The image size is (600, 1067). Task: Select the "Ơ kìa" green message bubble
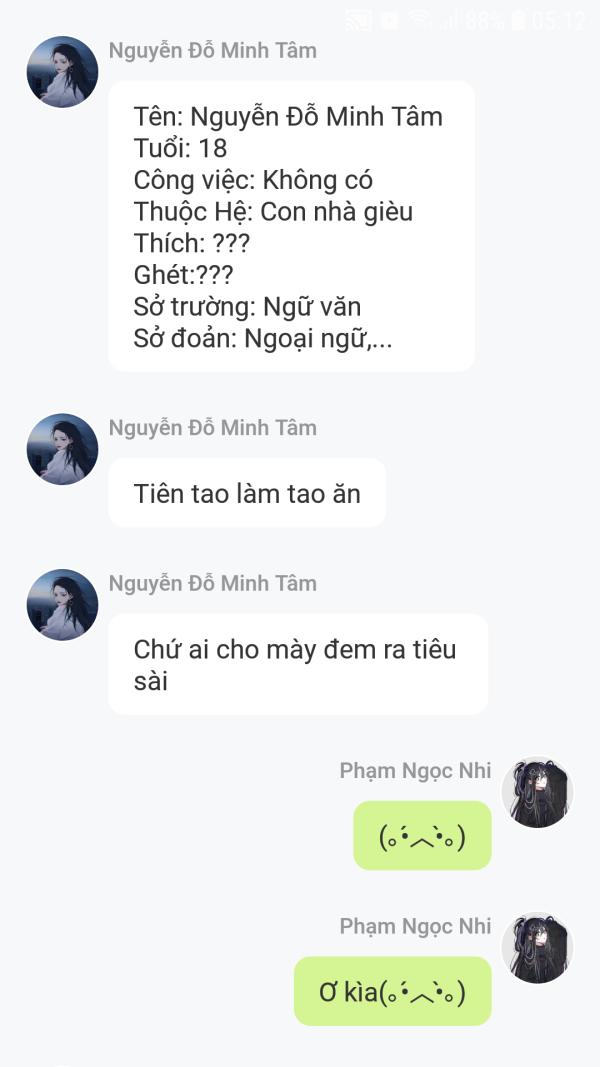(x=392, y=991)
